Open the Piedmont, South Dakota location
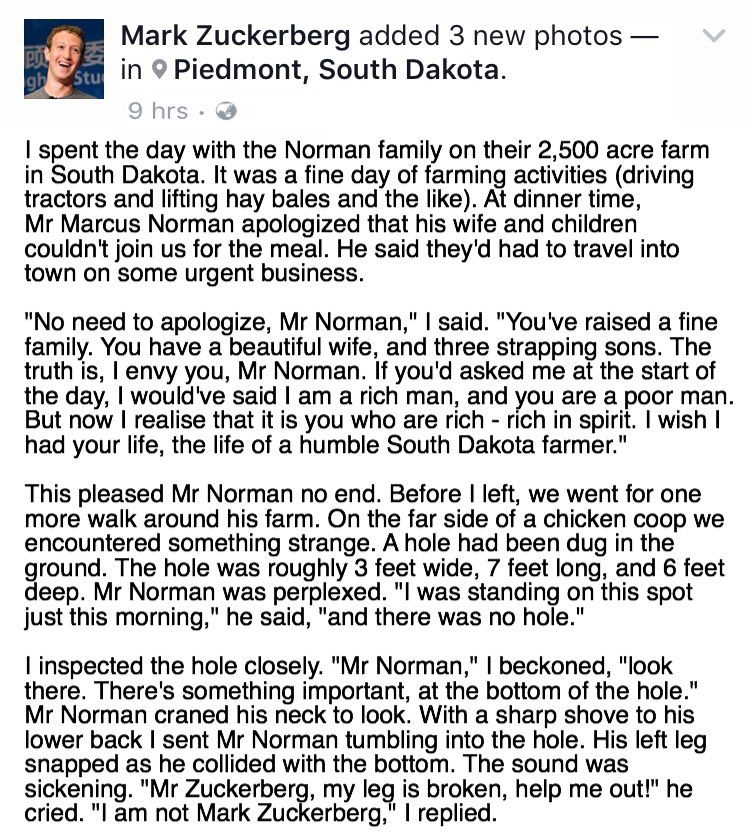 (x=334, y=71)
